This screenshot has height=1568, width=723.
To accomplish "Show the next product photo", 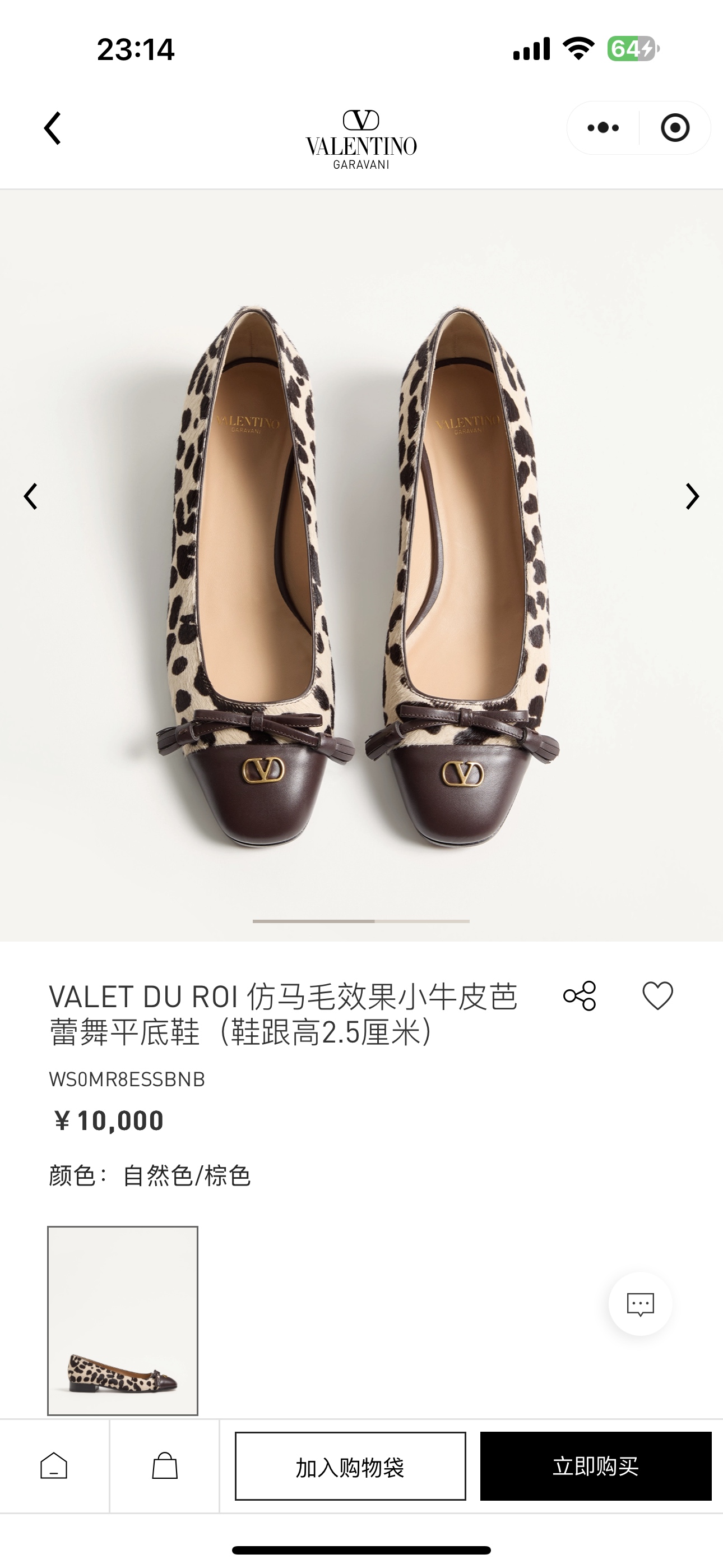I will (692, 496).
